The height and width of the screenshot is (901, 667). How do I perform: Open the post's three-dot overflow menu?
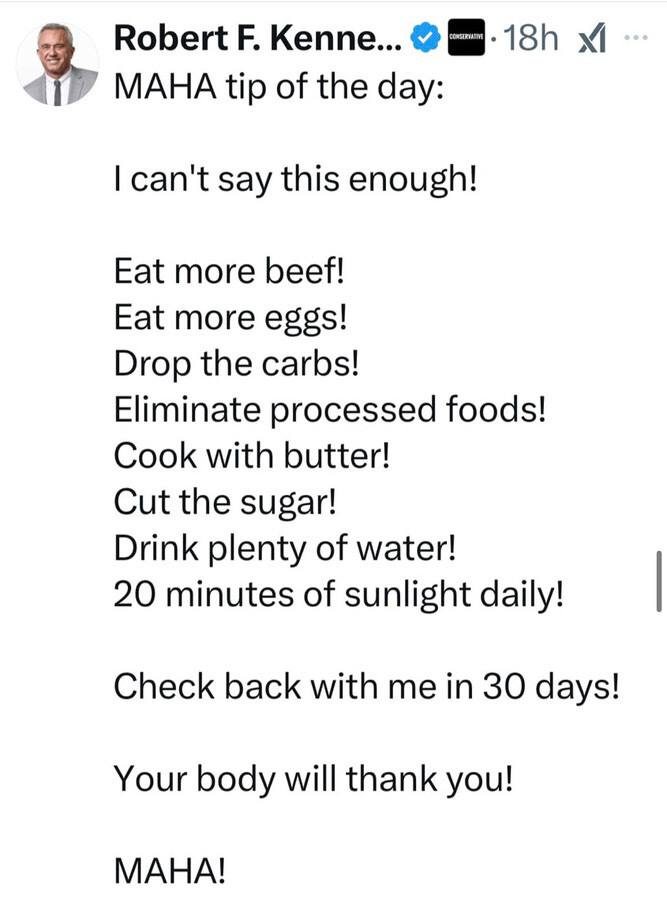635,38
